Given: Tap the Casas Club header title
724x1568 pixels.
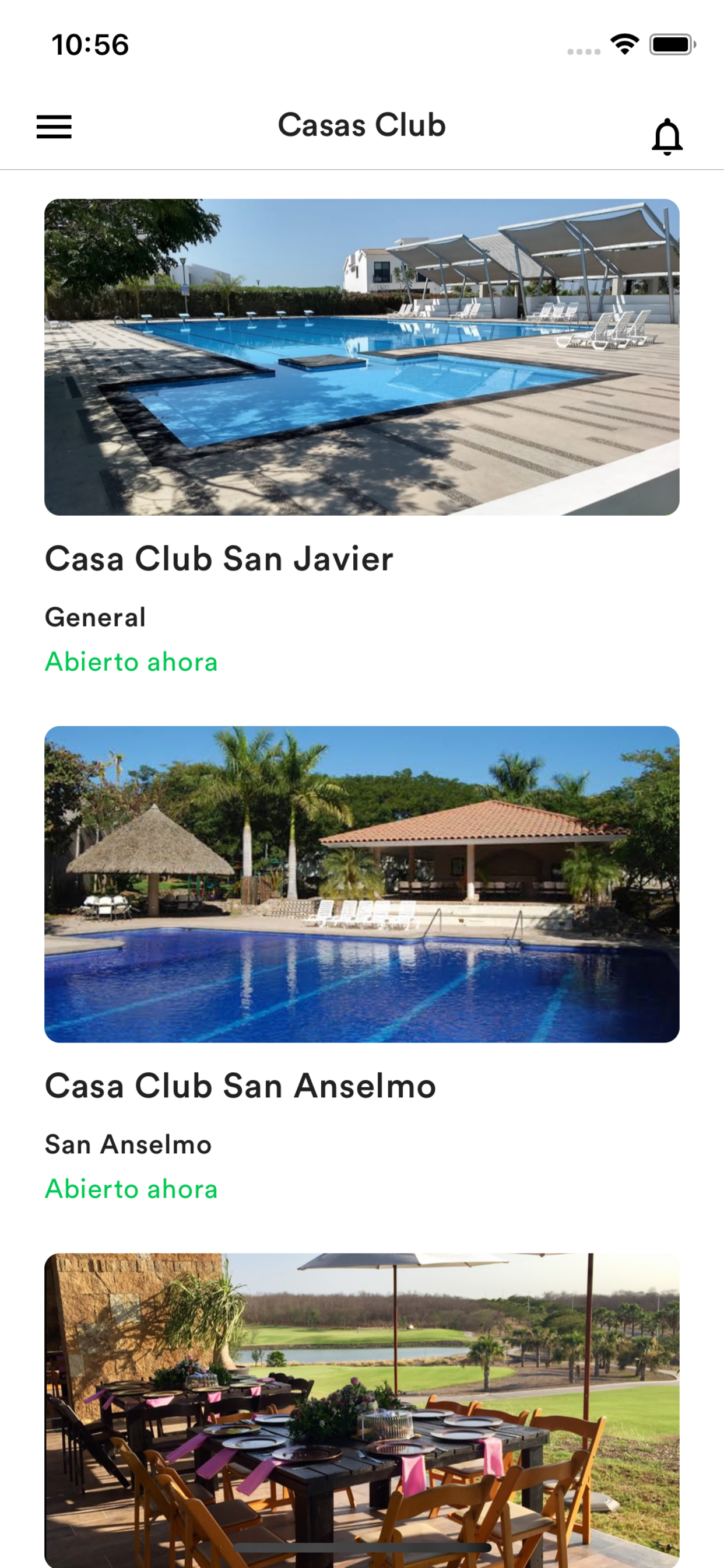Looking at the screenshot, I should 361,125.
